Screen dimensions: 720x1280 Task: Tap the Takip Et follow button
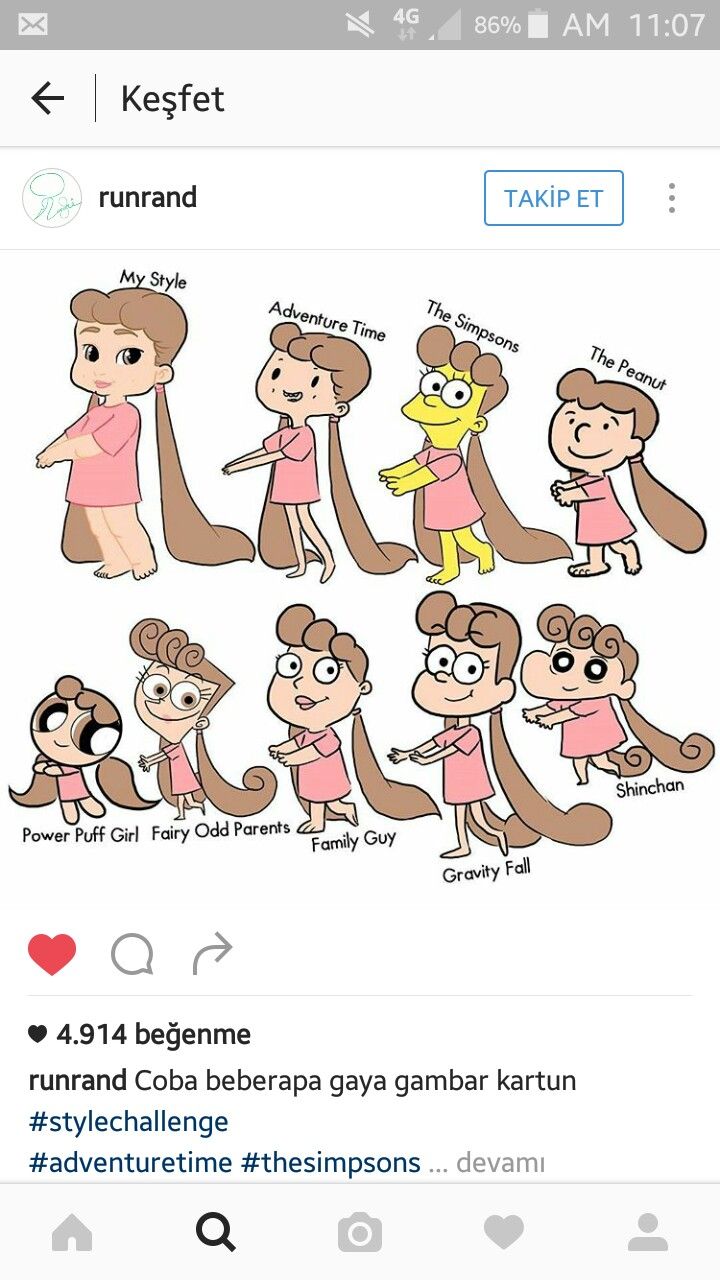(x=553, y=198)
